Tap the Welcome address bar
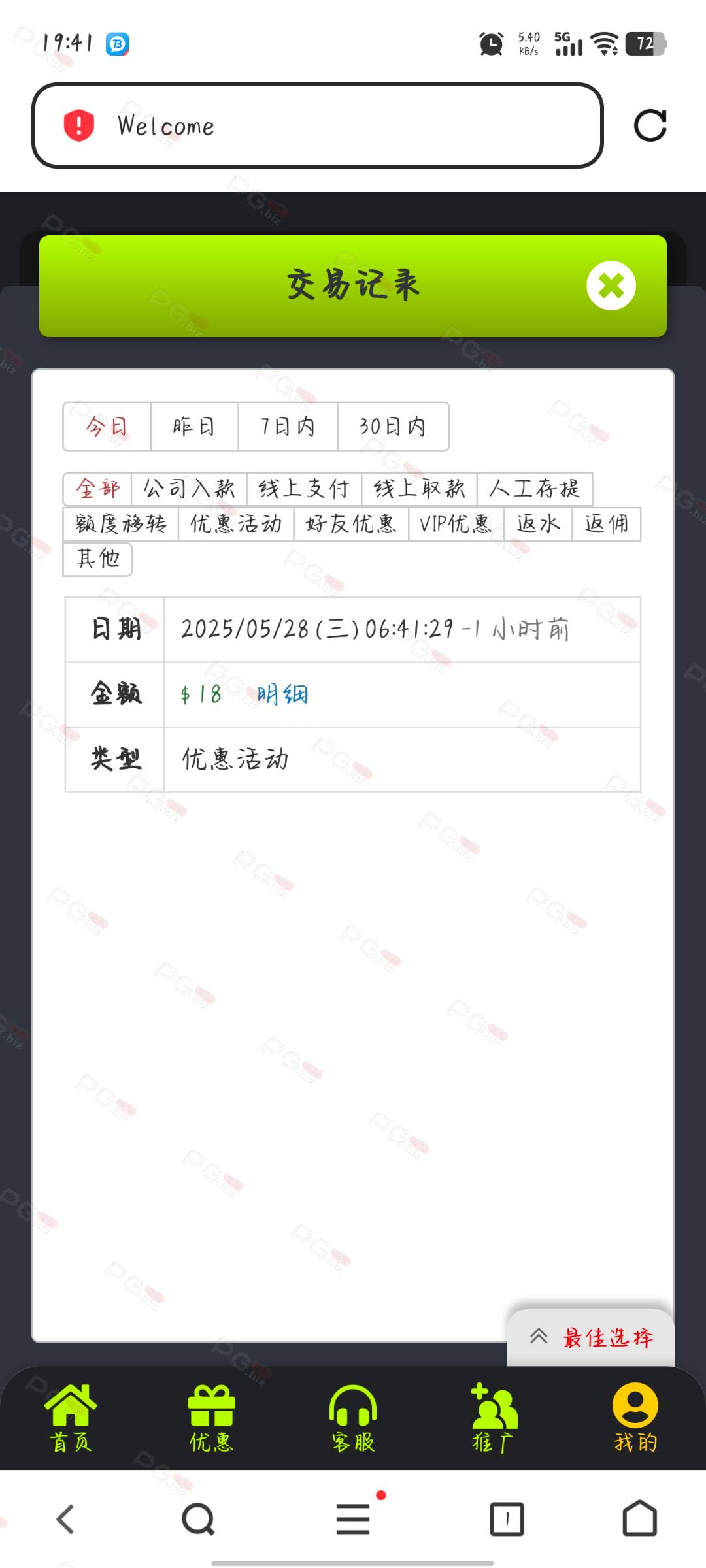Viewport: 706px width, 1568px height. click(x=317, y=125)
